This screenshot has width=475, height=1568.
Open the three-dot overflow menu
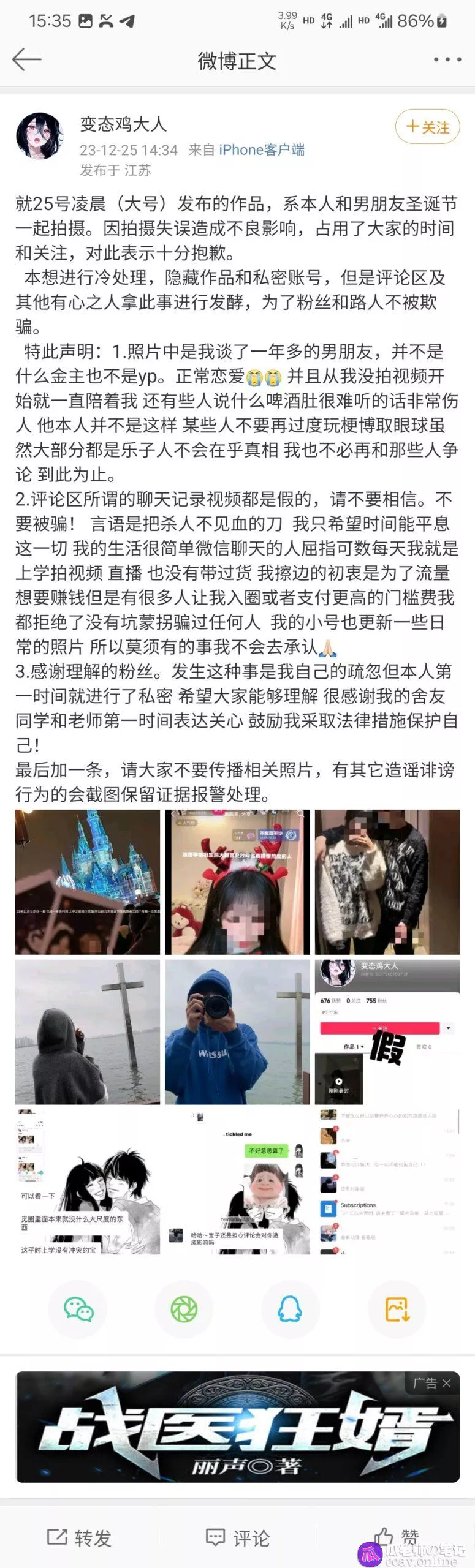tap(447, 59)
